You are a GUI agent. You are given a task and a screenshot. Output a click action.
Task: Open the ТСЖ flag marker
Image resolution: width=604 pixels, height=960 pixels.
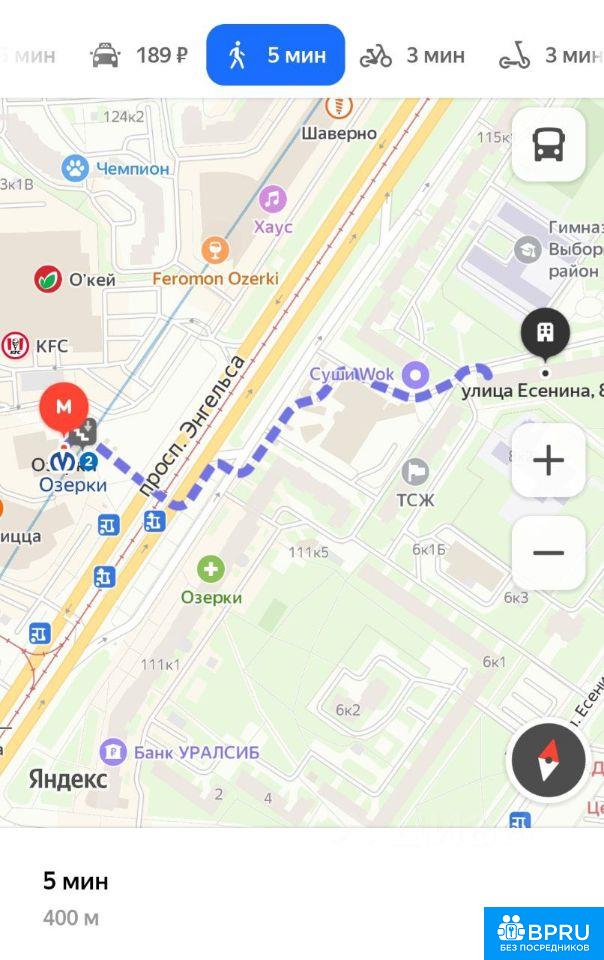click(415, 472)
